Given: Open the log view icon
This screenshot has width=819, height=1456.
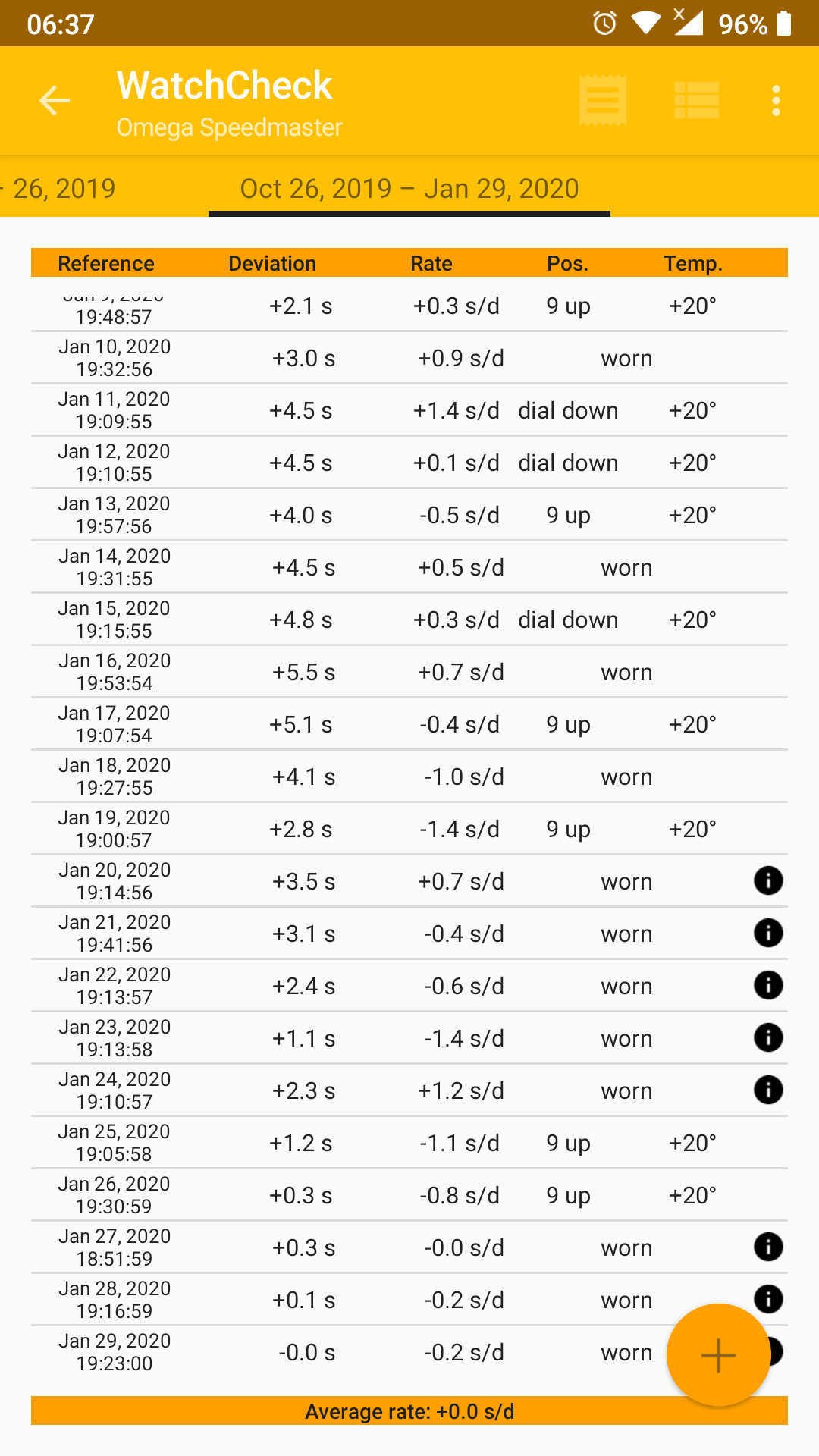Looking at the screenshot, I should [x=603, y=101].
